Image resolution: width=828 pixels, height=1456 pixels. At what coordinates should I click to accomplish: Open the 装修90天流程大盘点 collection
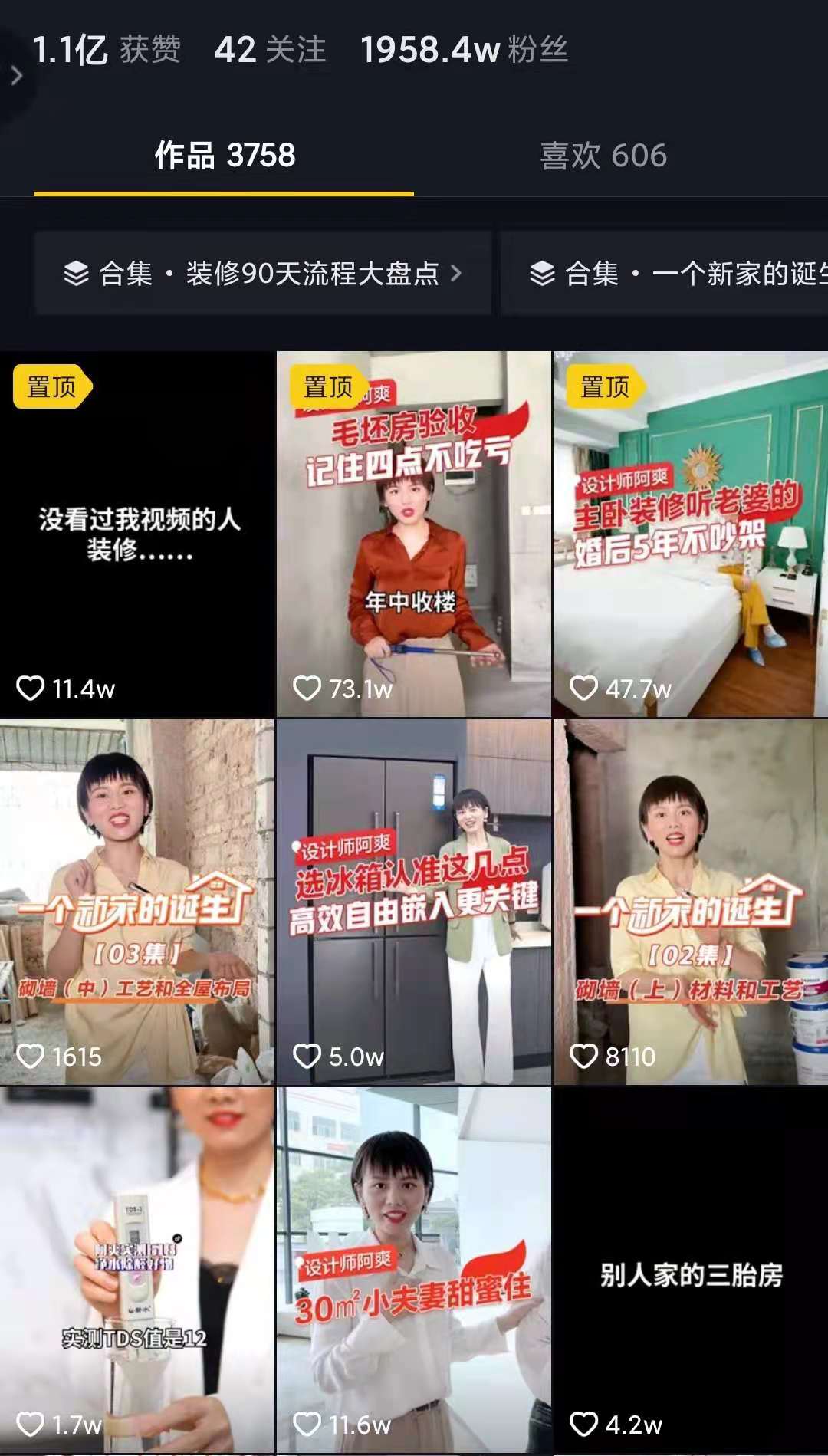pyautogui.click(x=263, y=274)
